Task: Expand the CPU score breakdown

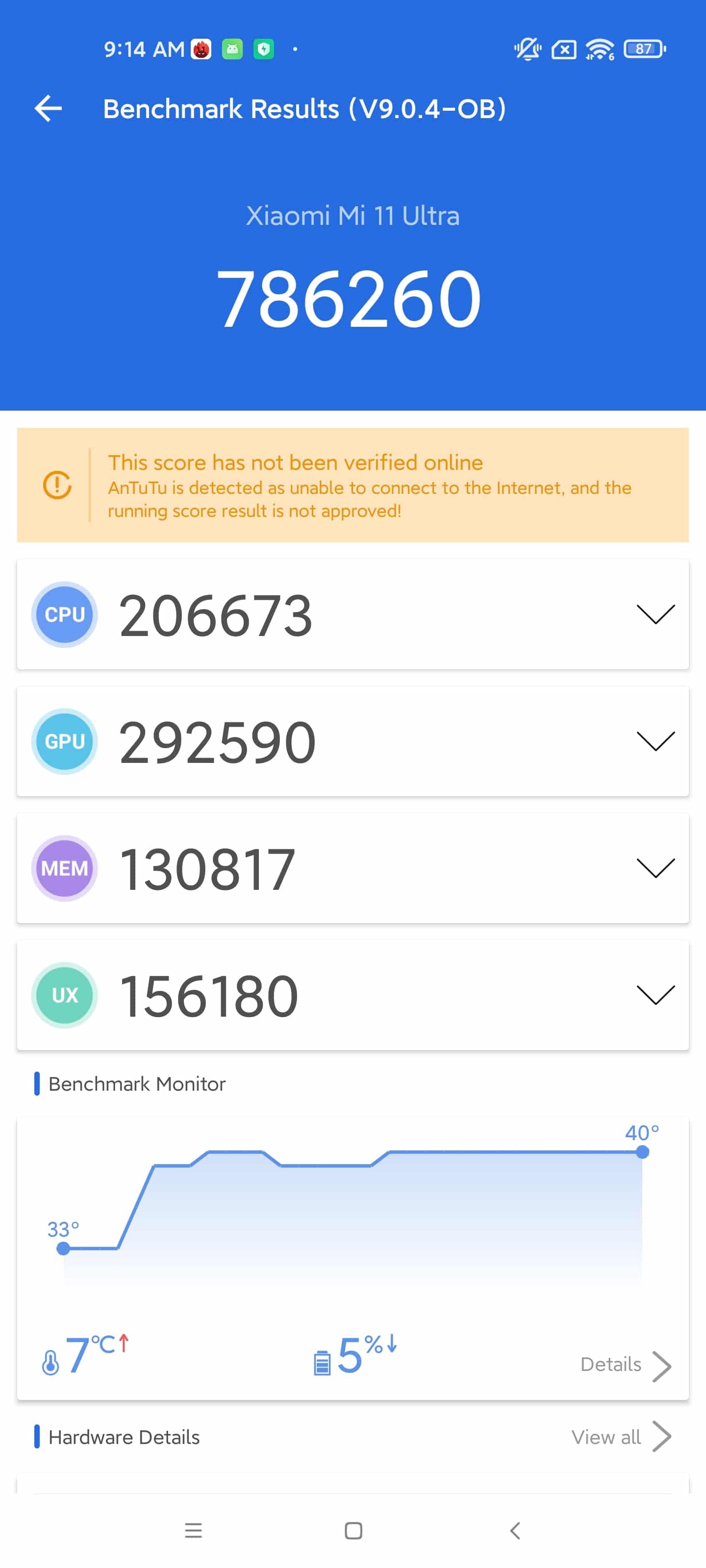Action: click(353, 614)
